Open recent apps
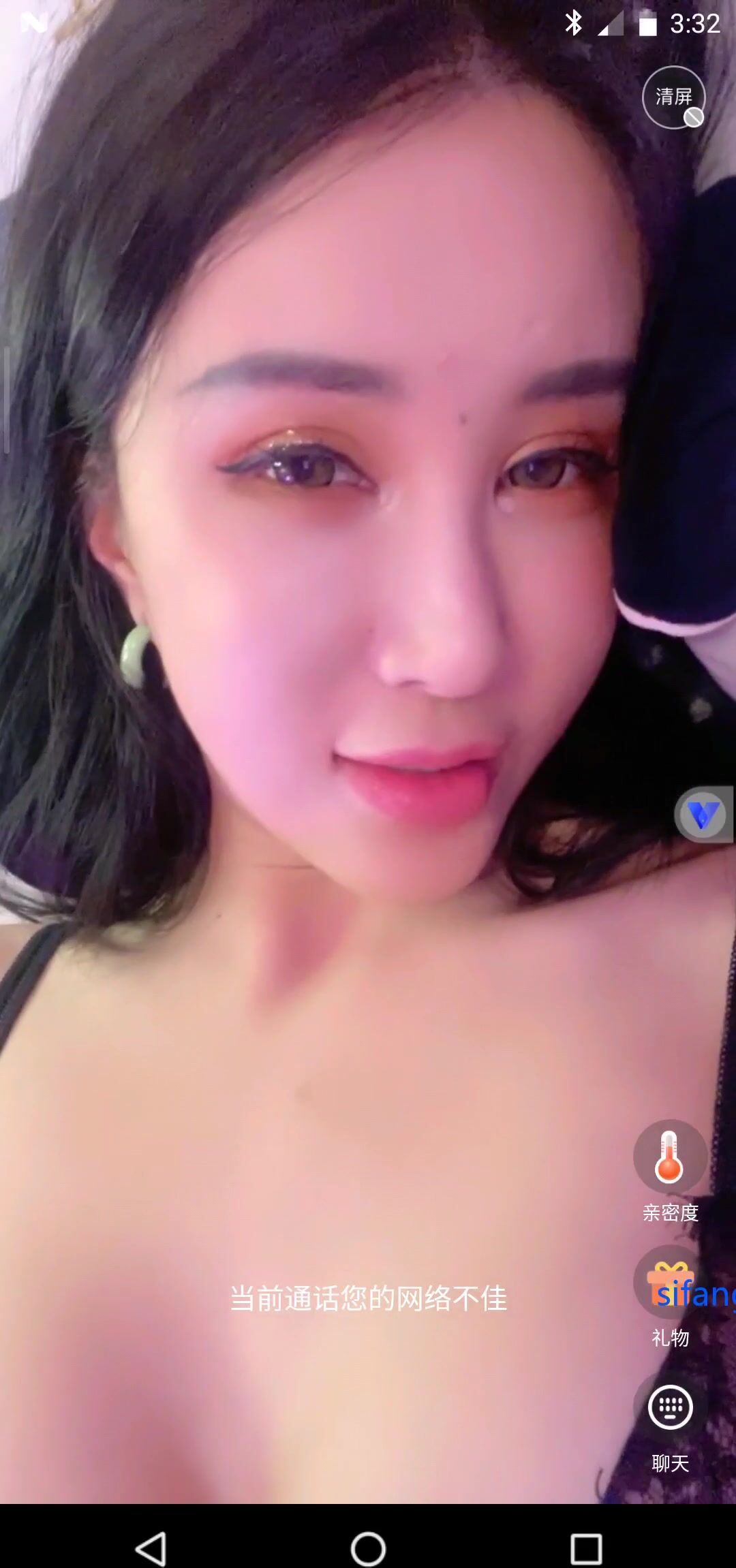The height and width of the screenshot is (1568, 736). pos(585,1549)
